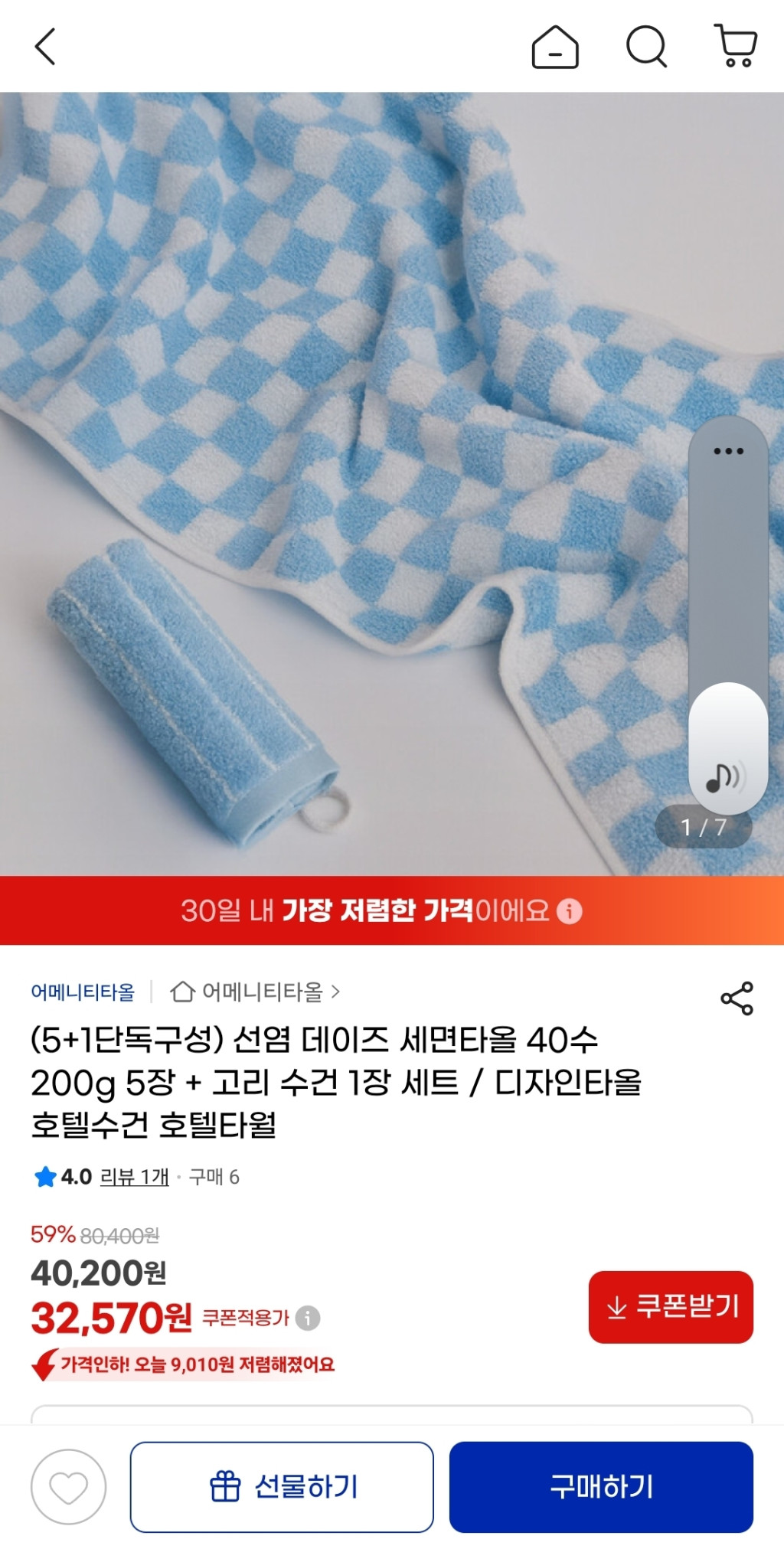Send as gift with 선물하기
The width and height of the screenshot is (784, 1549).
(282, 1487)
